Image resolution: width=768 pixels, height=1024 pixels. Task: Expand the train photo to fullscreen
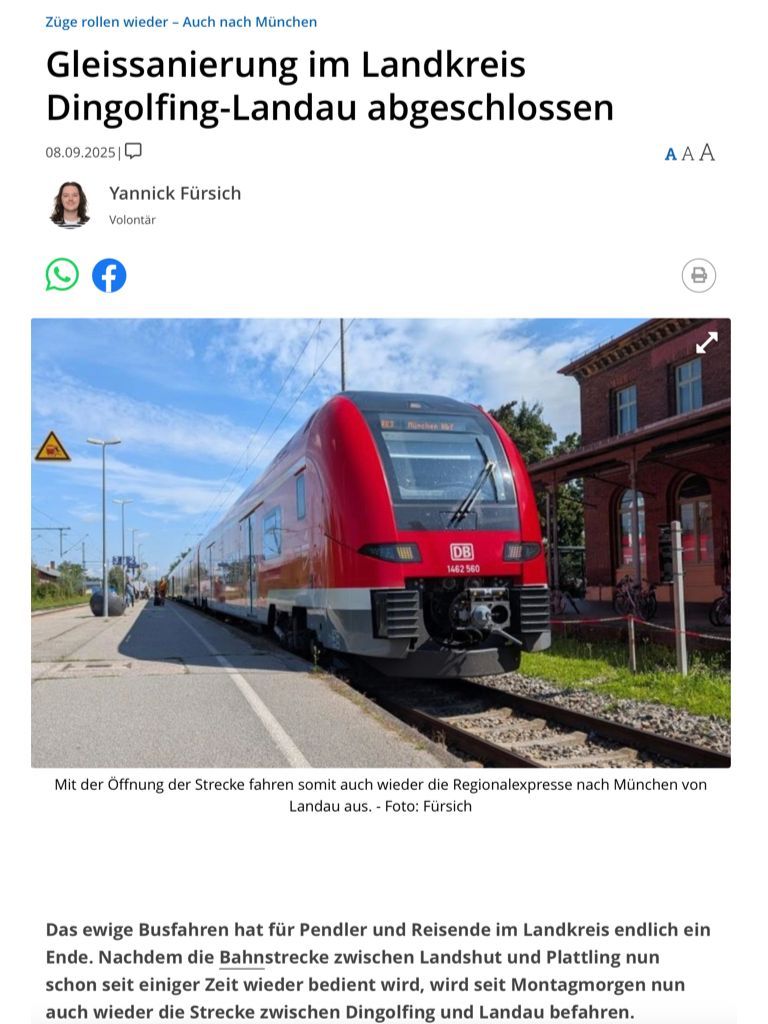pyautogui.click(x=706, y=343)
